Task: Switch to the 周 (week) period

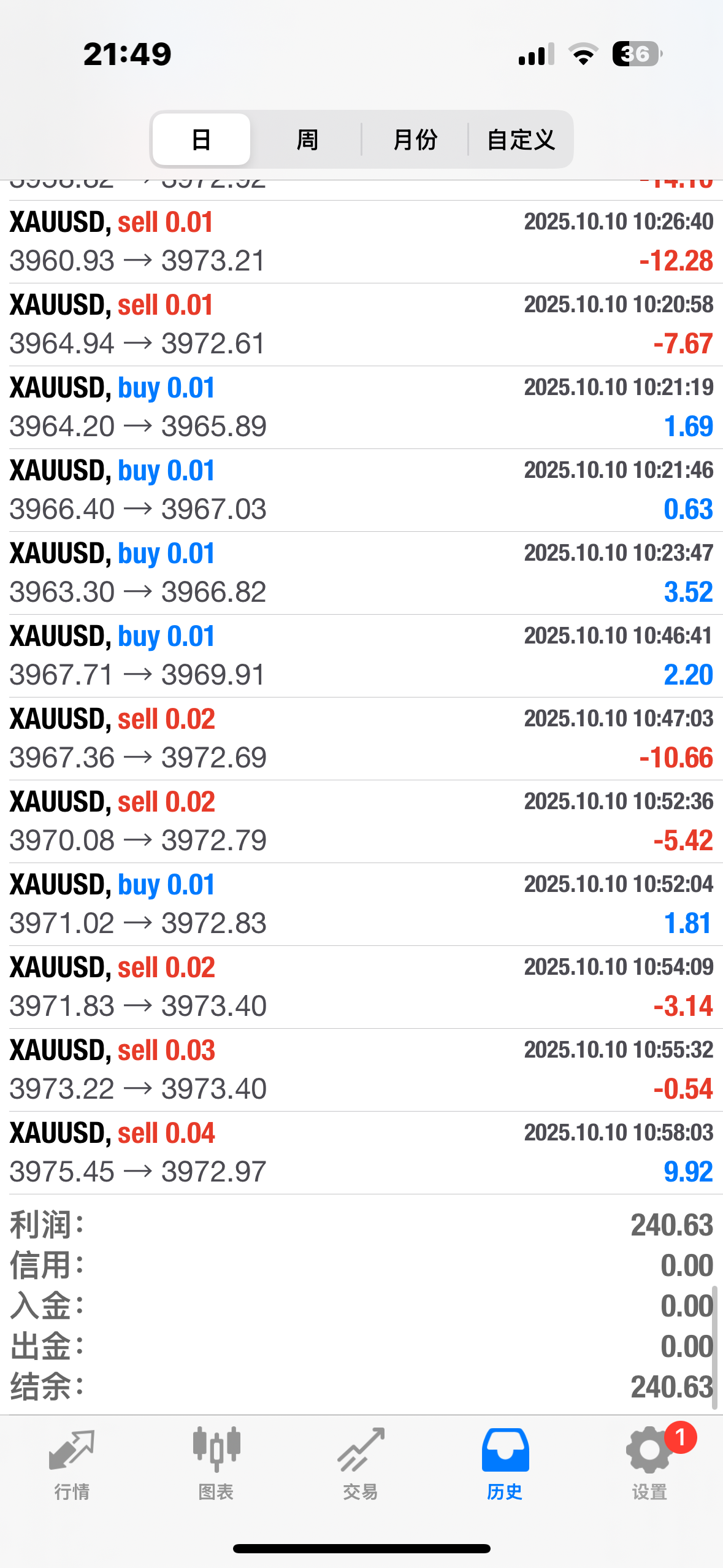Action: tap(307, 139)
